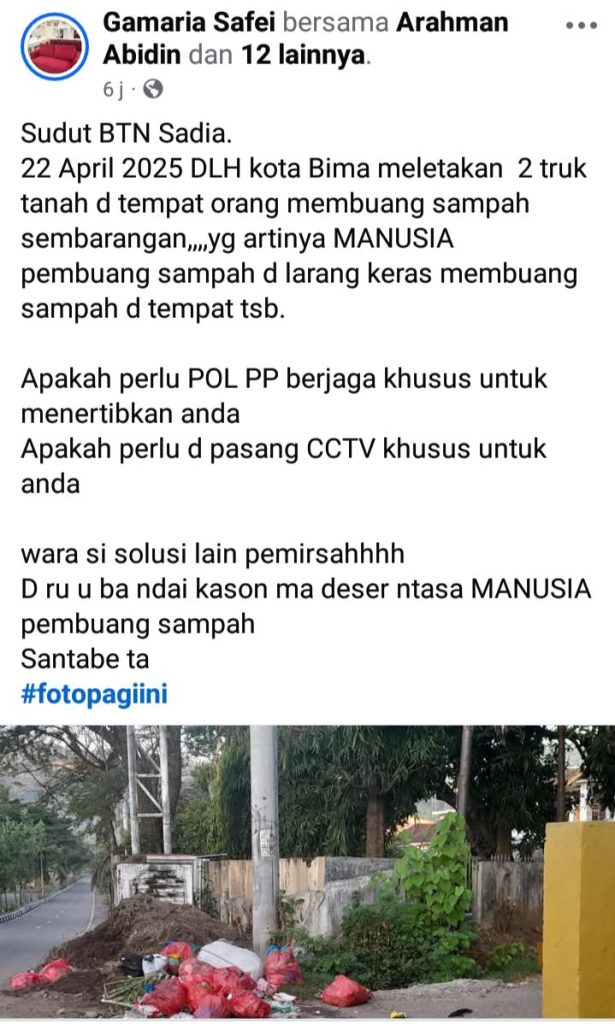Open Arahman Abidin's tagged profile

(452, 21)
